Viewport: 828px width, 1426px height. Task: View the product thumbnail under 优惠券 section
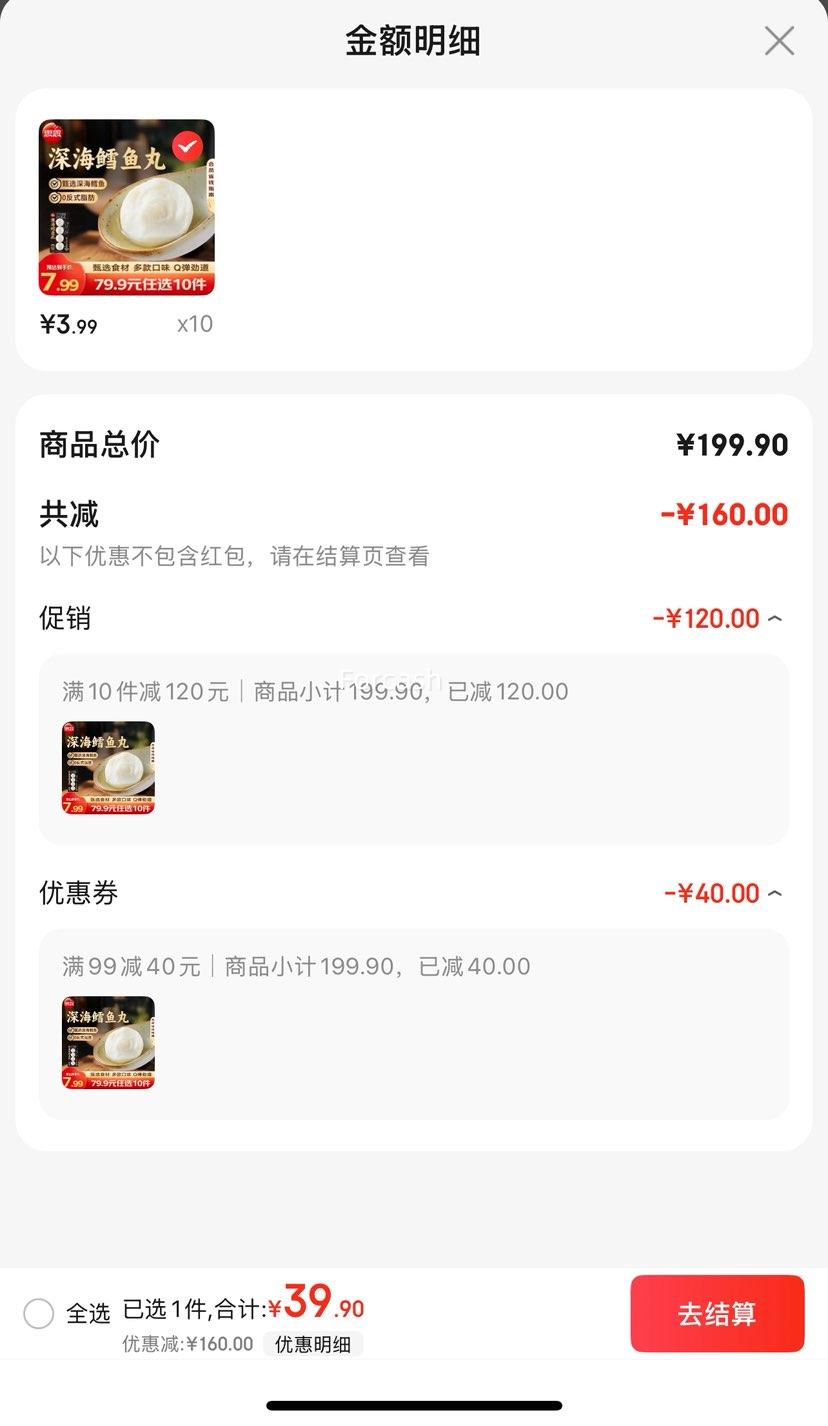point(106,1042)
